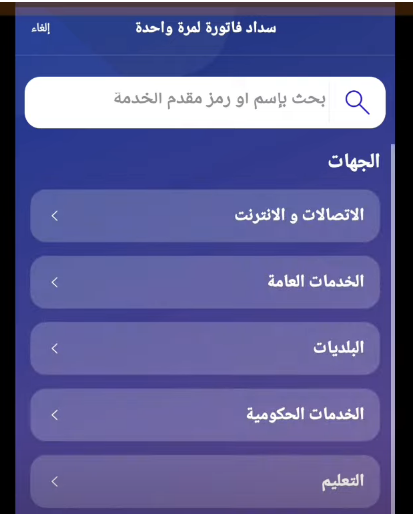Tap the إلغاء cancel button

tap(41, 29)
